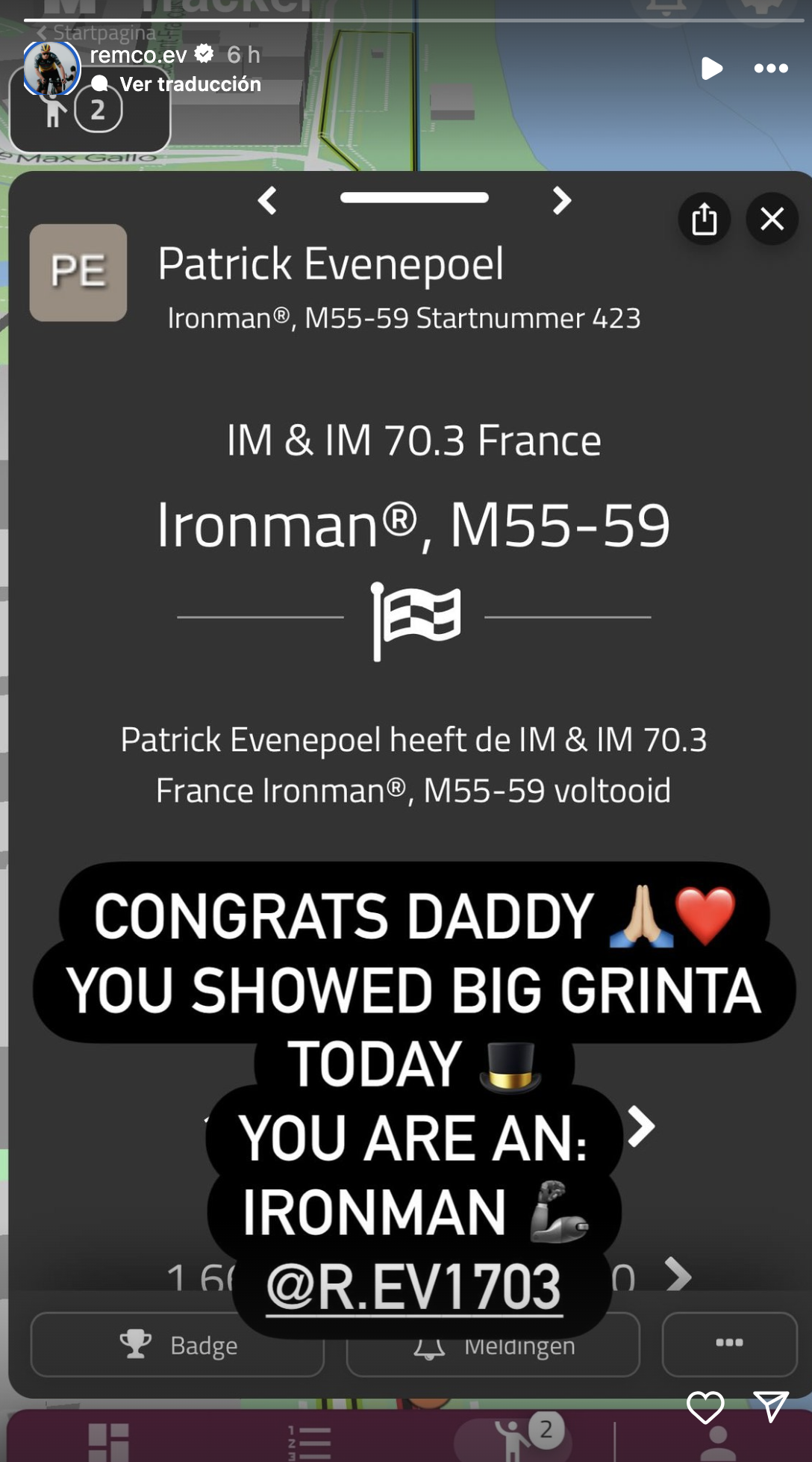812x1462 pixels.
Task: Tap Ver traducción to translate
Action: pyautogui.click(x=190, y=84)
